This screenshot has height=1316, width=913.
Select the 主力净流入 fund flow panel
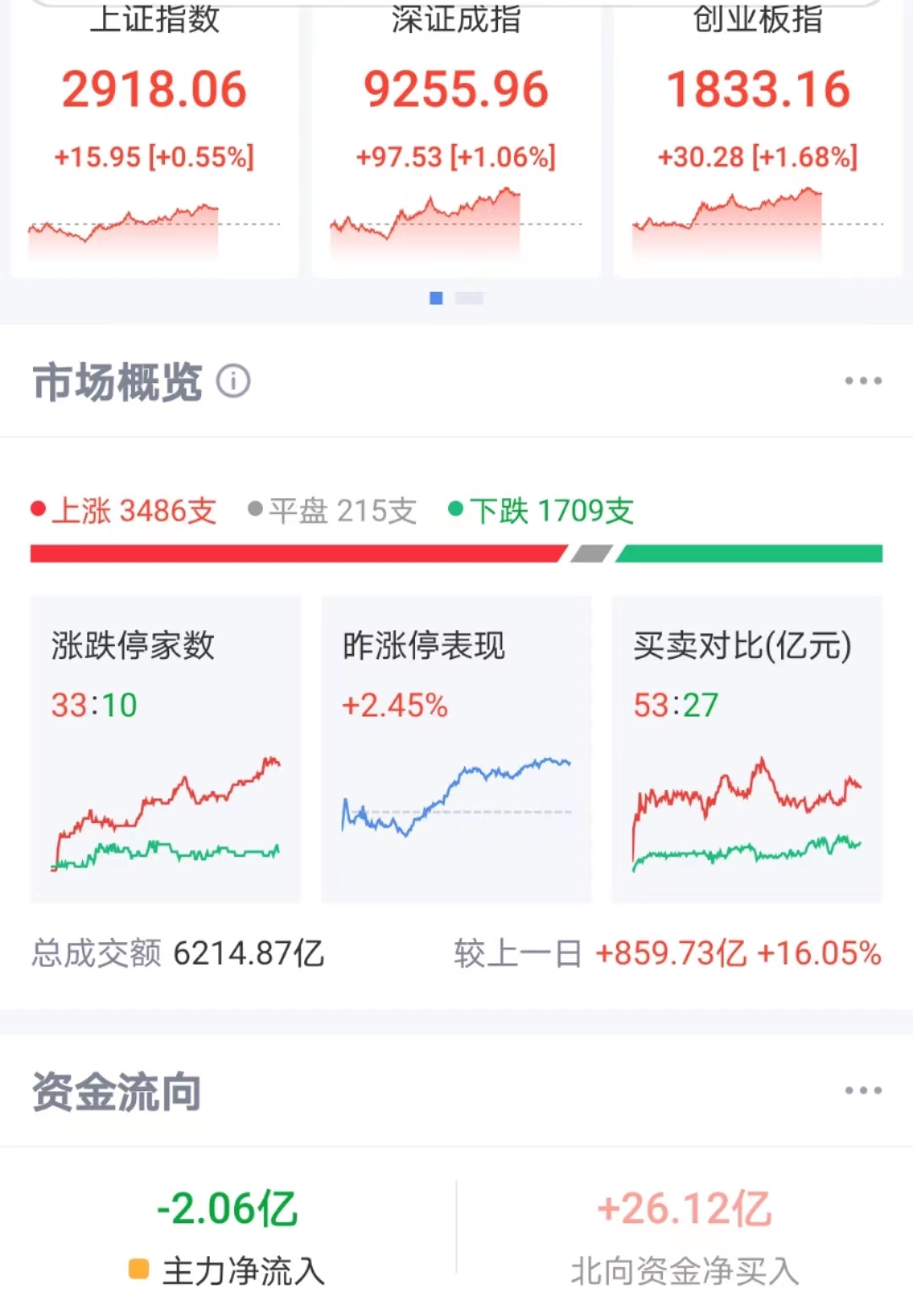[x=228, y=1235]
